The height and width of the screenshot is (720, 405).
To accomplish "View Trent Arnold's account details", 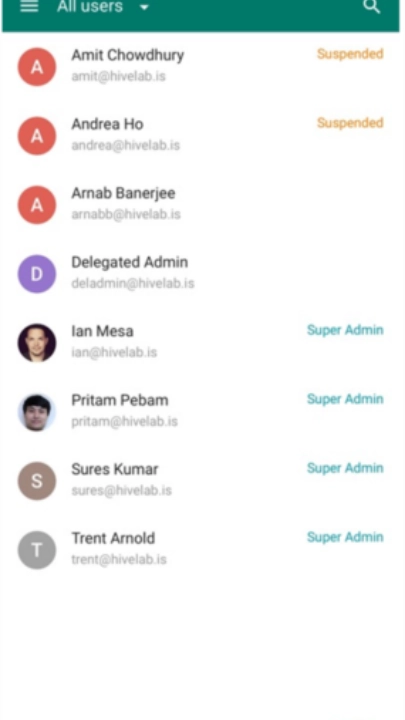I will point(201,550).
